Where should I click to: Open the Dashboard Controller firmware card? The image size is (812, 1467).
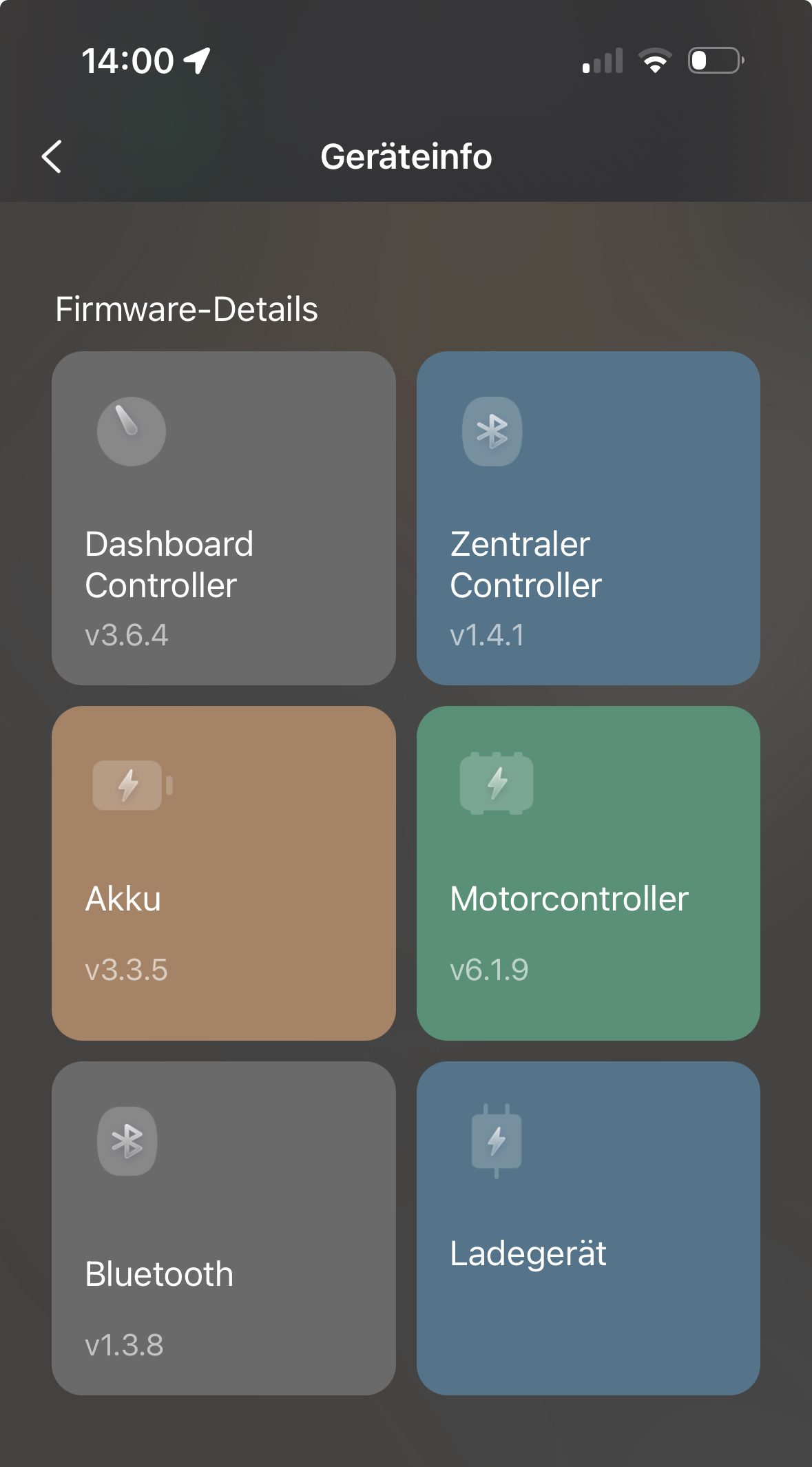224,518
